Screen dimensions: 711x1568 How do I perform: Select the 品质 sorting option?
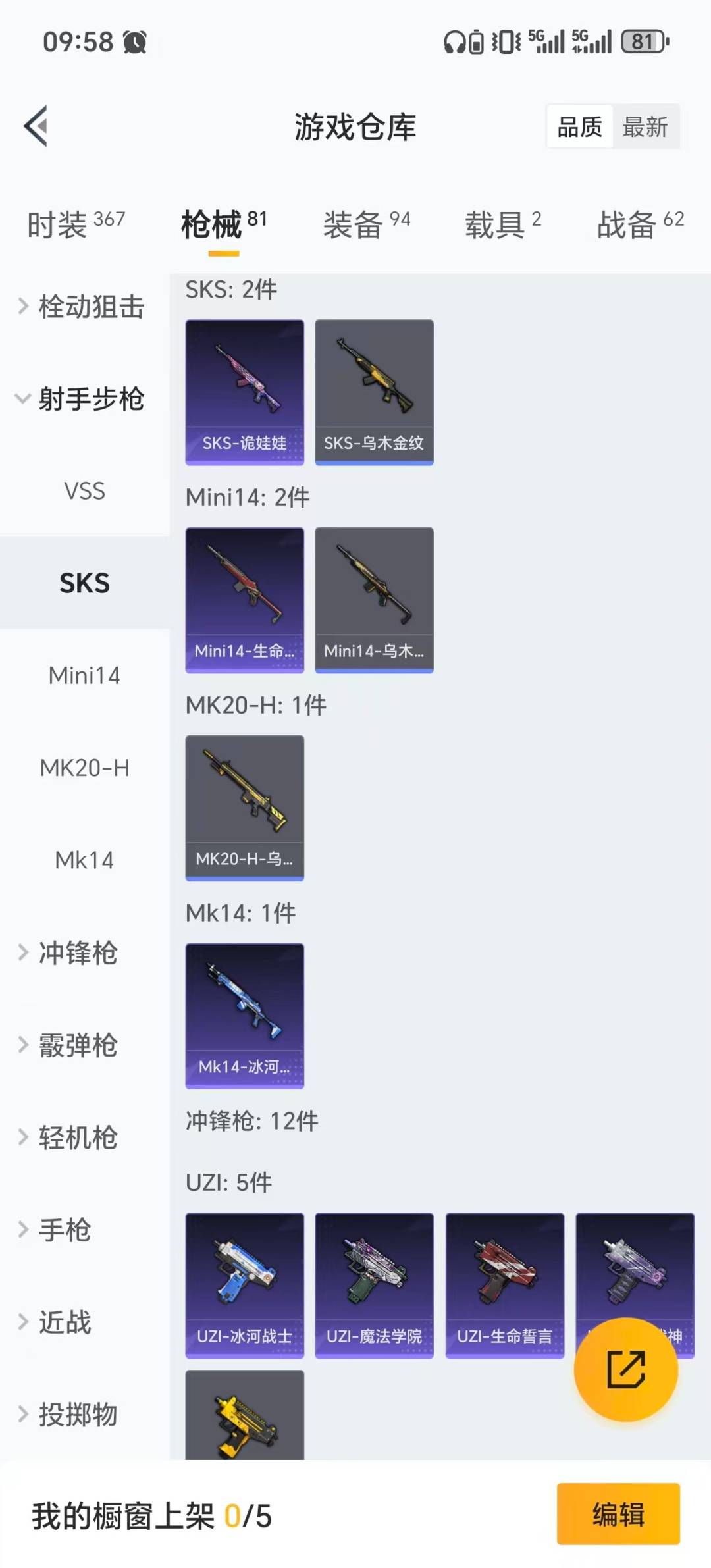[578, 126]
